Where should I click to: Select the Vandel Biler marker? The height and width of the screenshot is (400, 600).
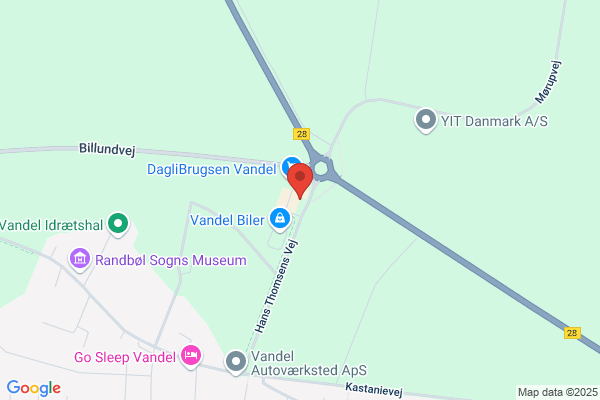click(280, 219)
